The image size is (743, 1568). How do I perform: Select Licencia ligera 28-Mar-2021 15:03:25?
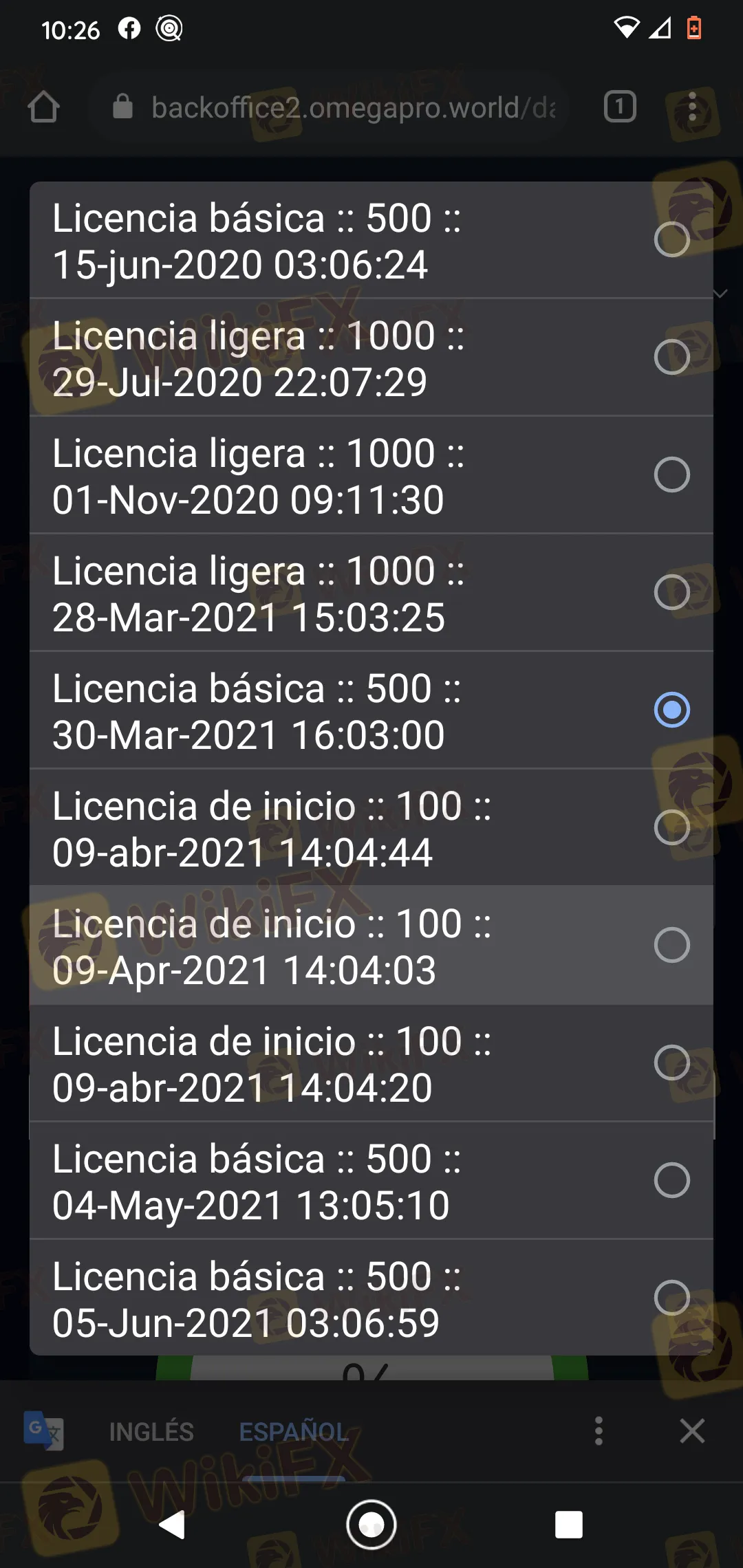[x=371, y=593]
